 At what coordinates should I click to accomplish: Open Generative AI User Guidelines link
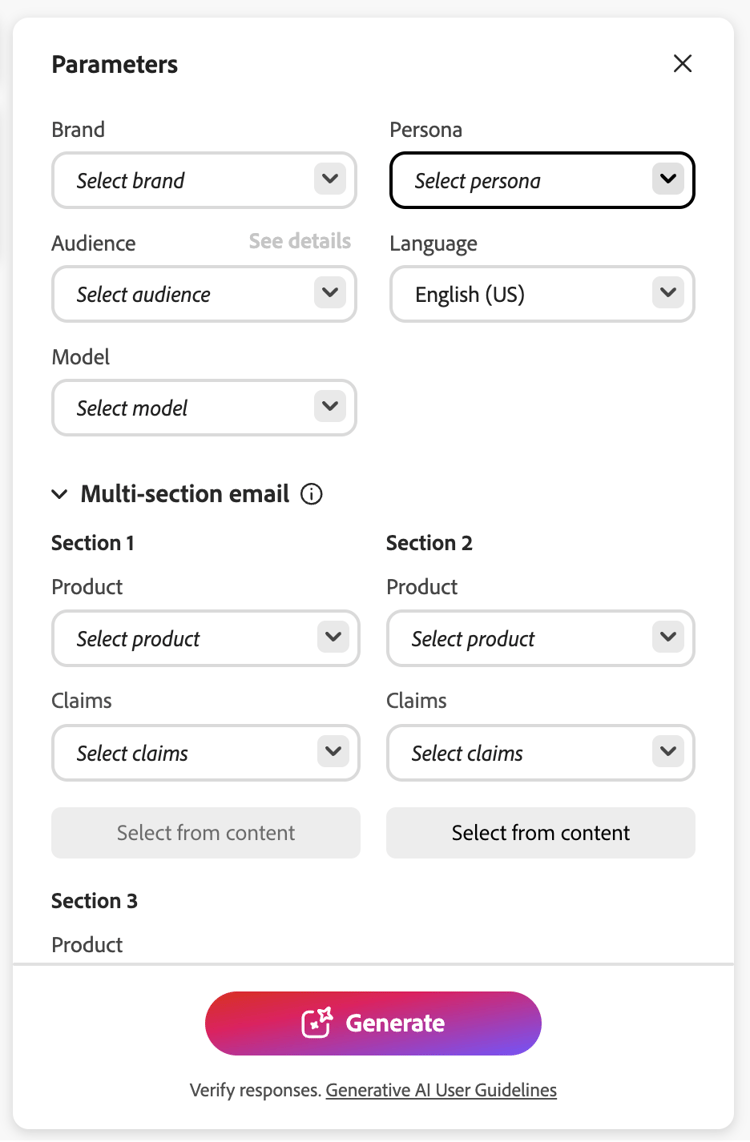(x=441, y=1090)
